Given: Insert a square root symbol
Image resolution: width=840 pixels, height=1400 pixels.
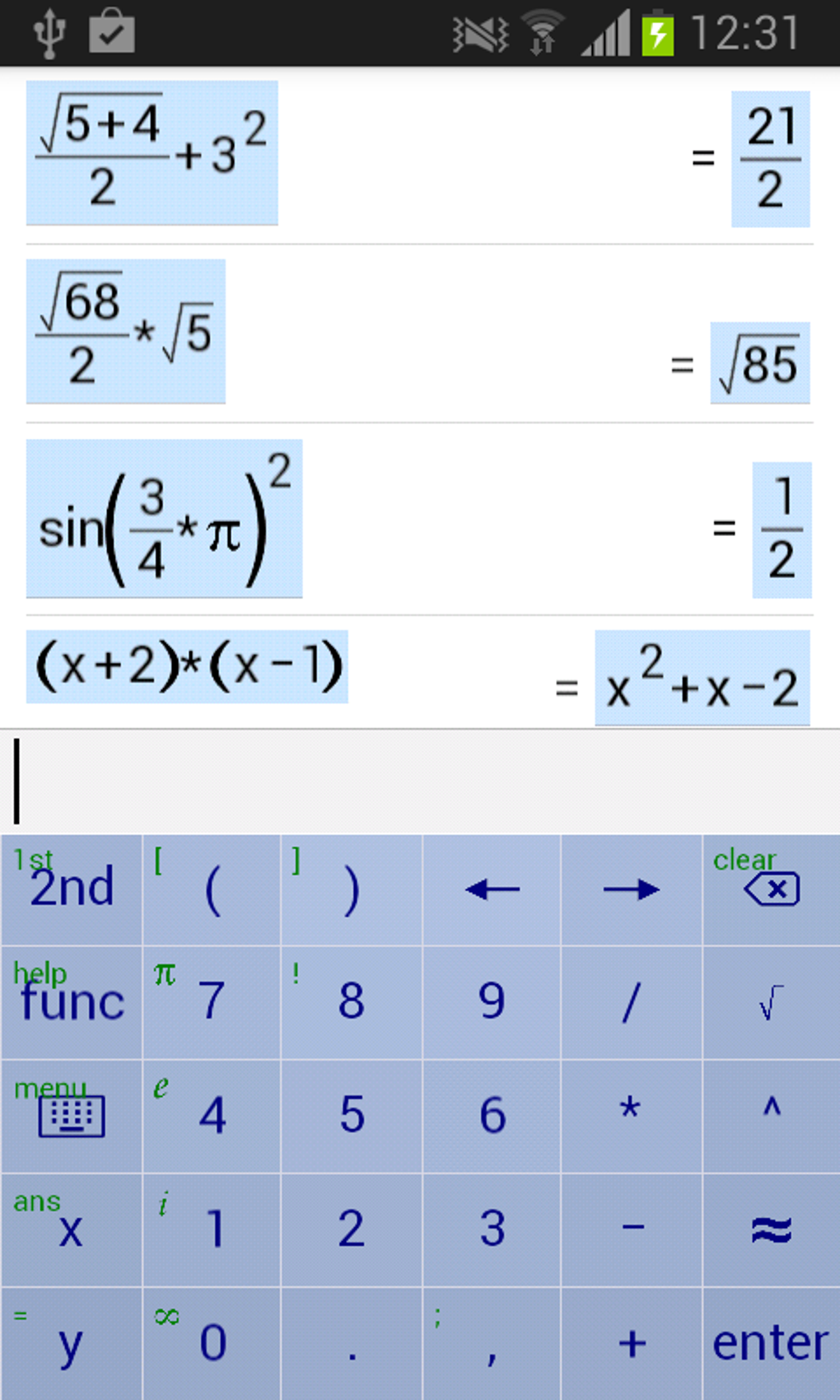Looking at the screenshot, I should tap(768, 1002).
